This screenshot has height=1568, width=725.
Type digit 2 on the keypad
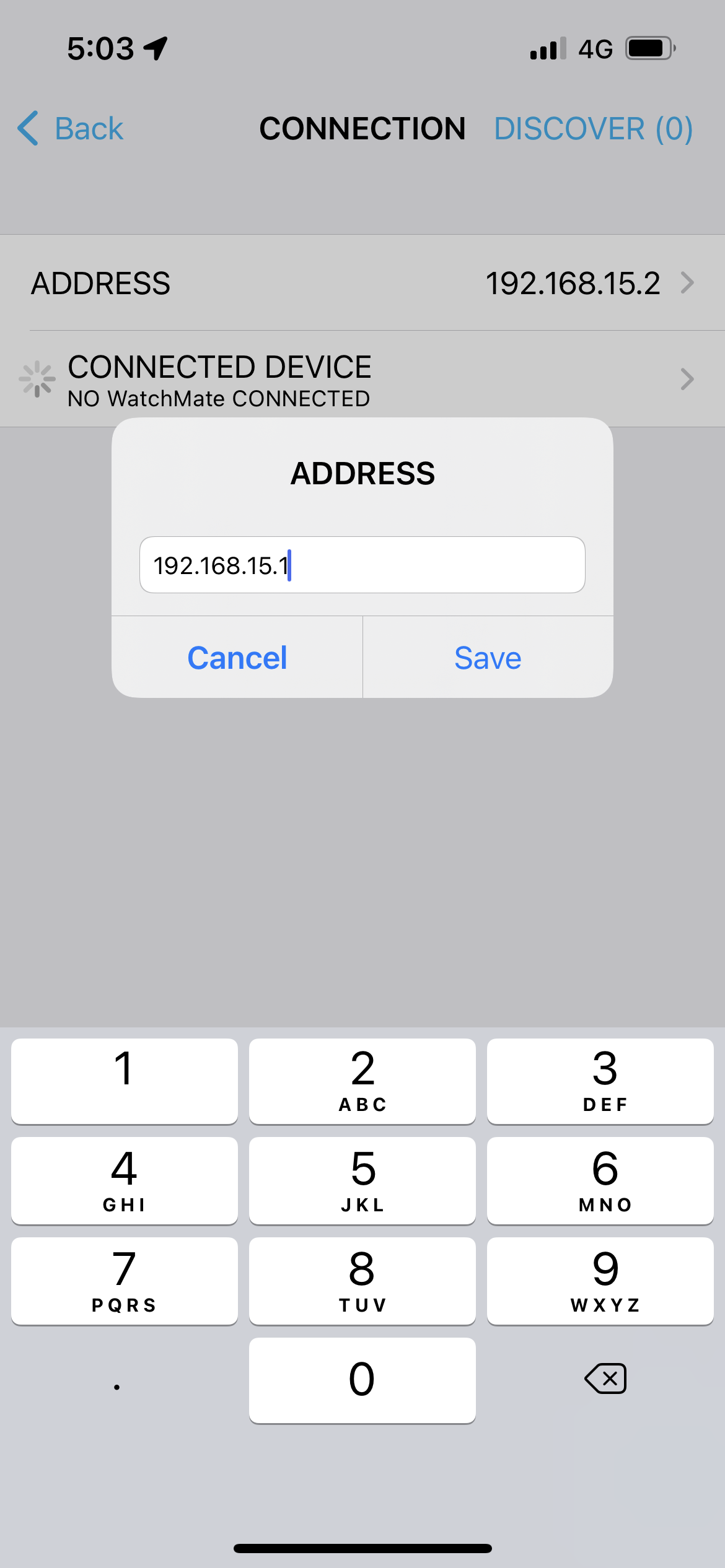click(x=362, y=1081)
